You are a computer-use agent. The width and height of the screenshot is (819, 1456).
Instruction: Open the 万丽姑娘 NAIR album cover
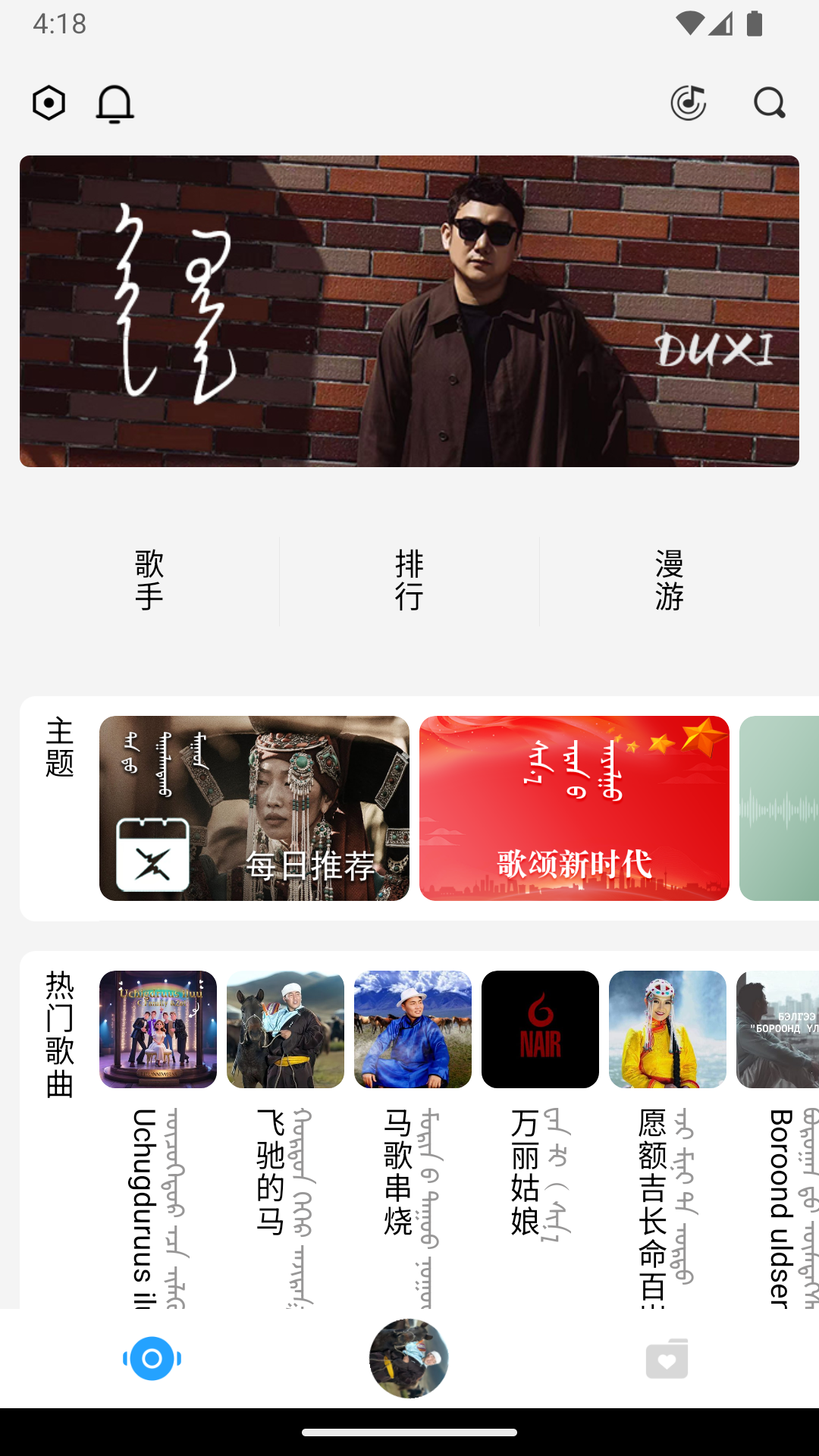tap(540, 1028)
